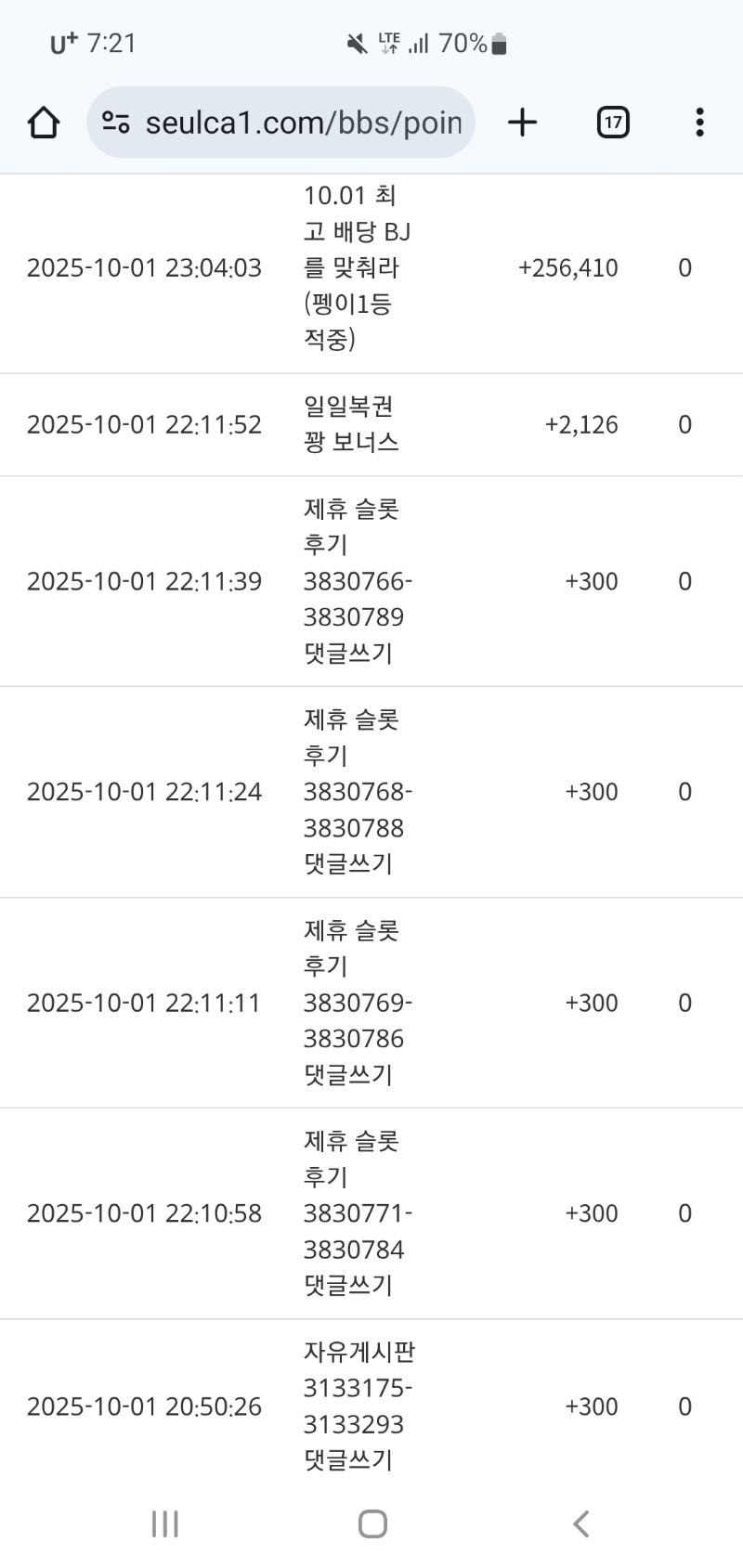The height and width of the screenshot is (1568, 743).
Task: Open the browser overflow menu
Action: point(699,123)
